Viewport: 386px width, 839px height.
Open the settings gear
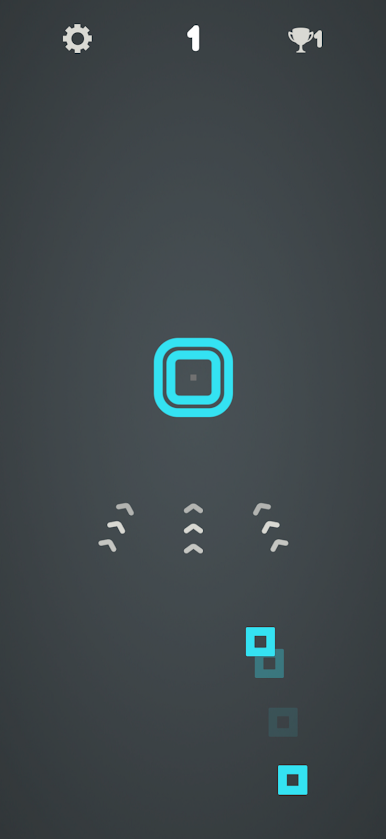78,39
